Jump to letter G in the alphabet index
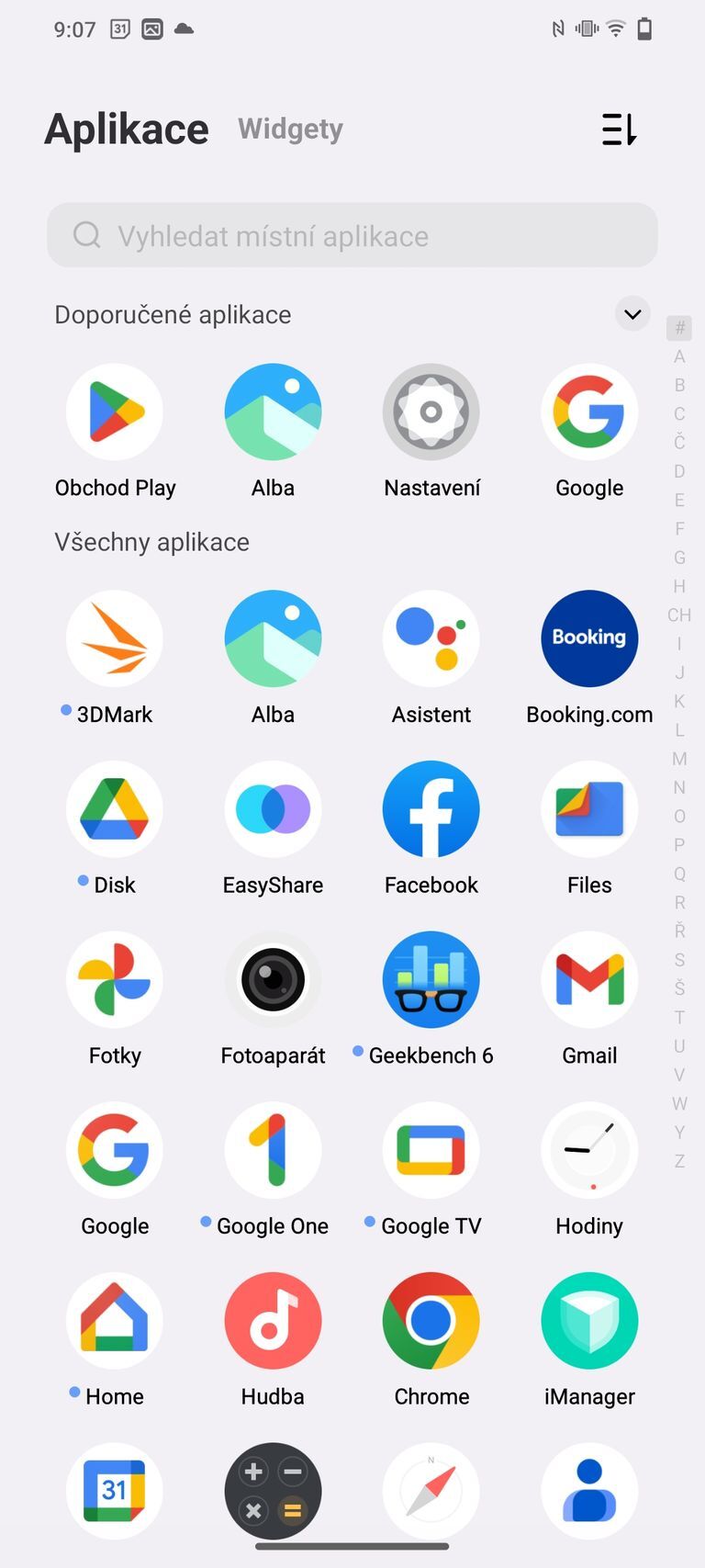Viewport: 705px width, 1568px height. click(679, 558)
